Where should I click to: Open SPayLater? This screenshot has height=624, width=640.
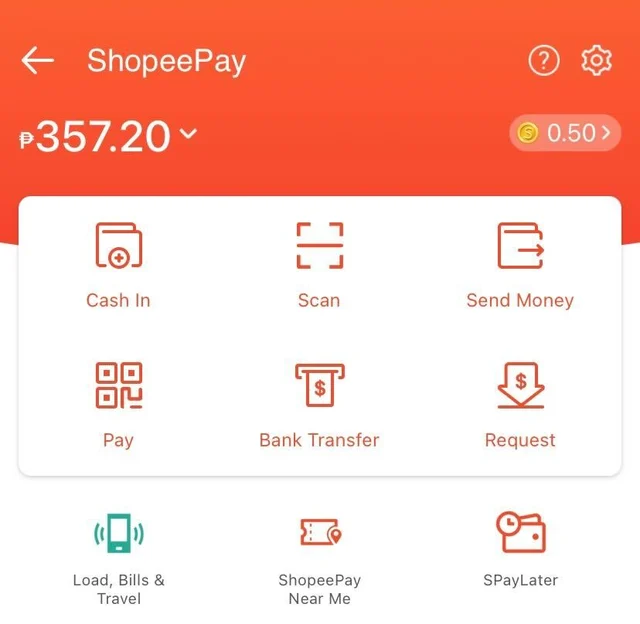520,548
